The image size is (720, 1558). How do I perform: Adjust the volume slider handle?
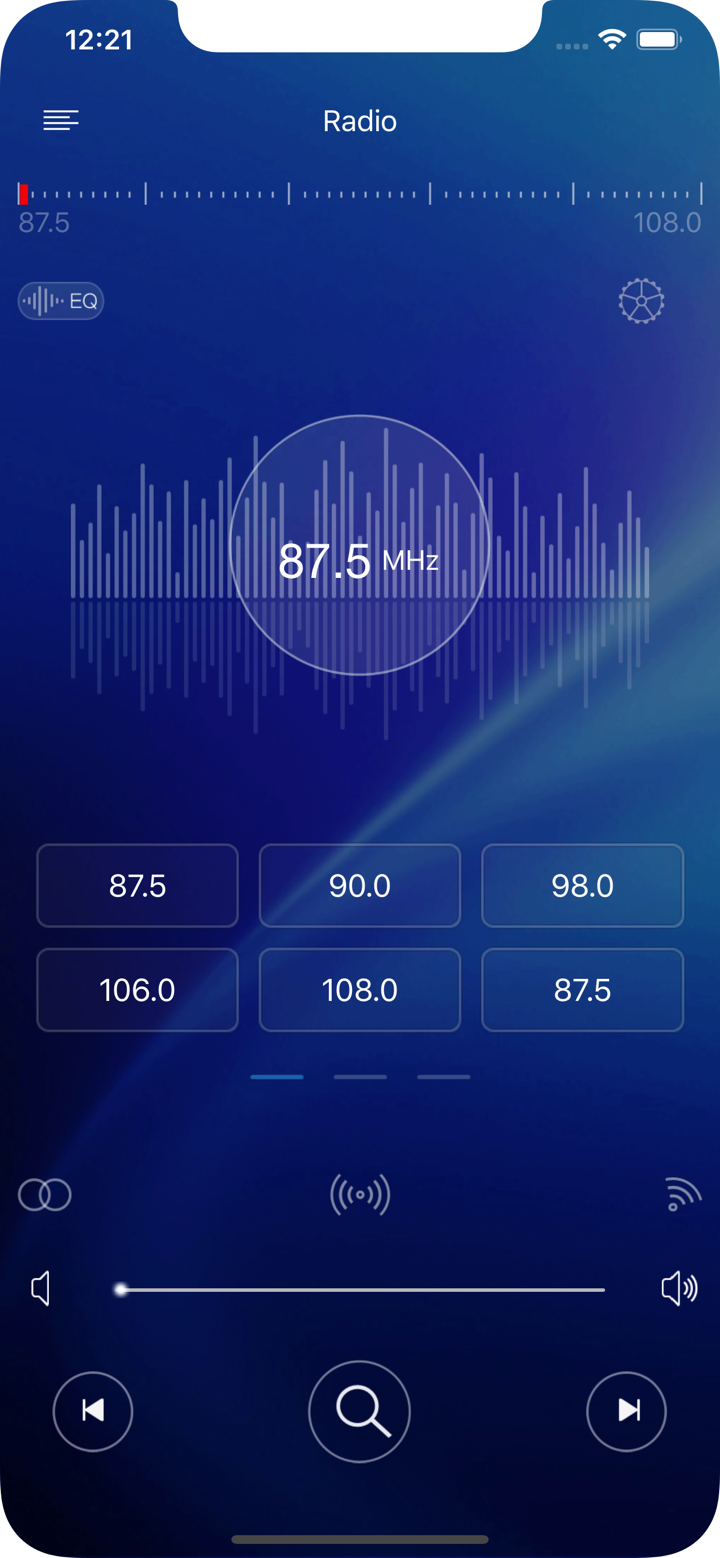pos(121,1289)
